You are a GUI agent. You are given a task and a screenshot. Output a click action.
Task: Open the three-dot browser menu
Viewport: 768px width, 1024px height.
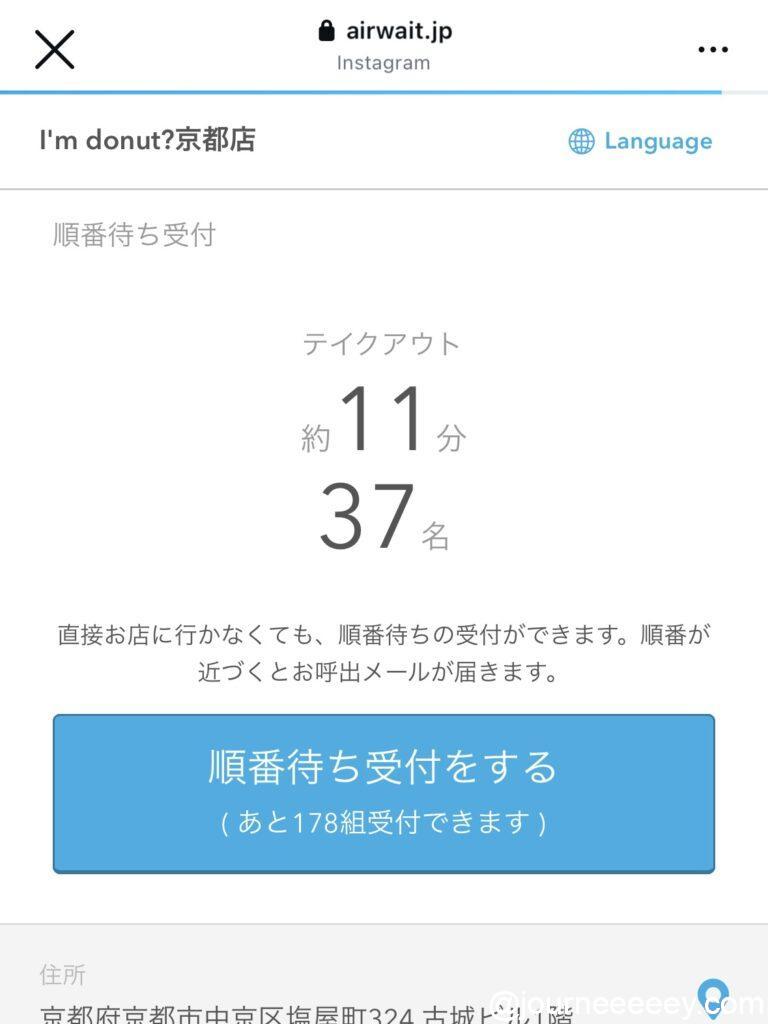tap(713, 49)
